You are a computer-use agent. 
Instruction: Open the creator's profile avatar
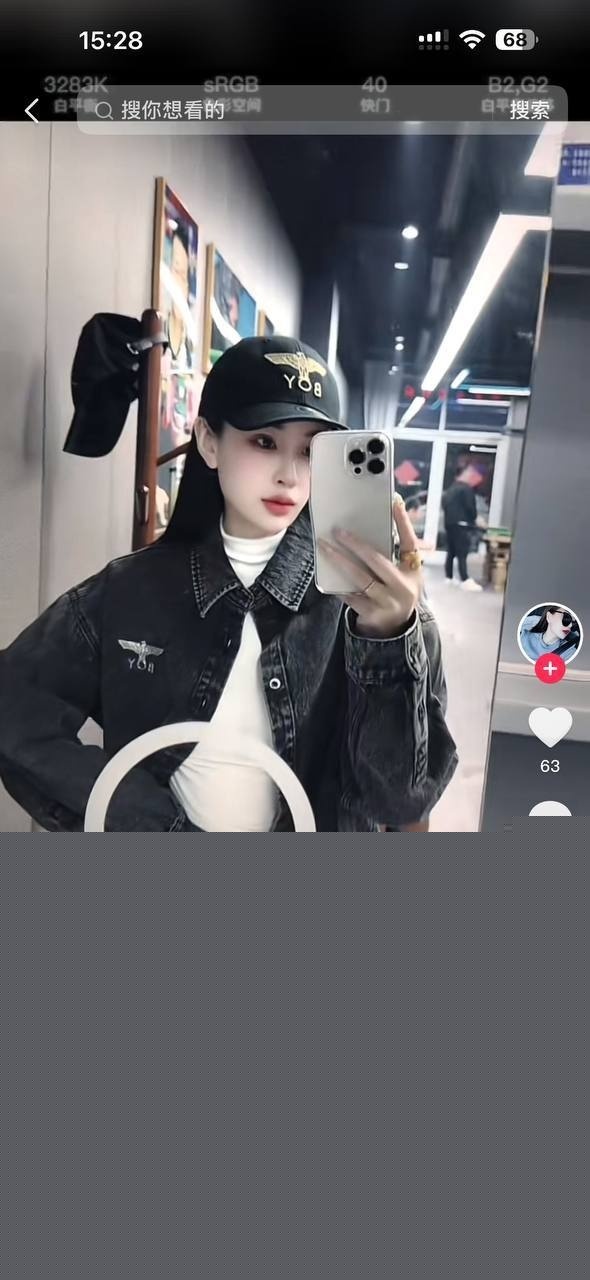tap(549, 634)
